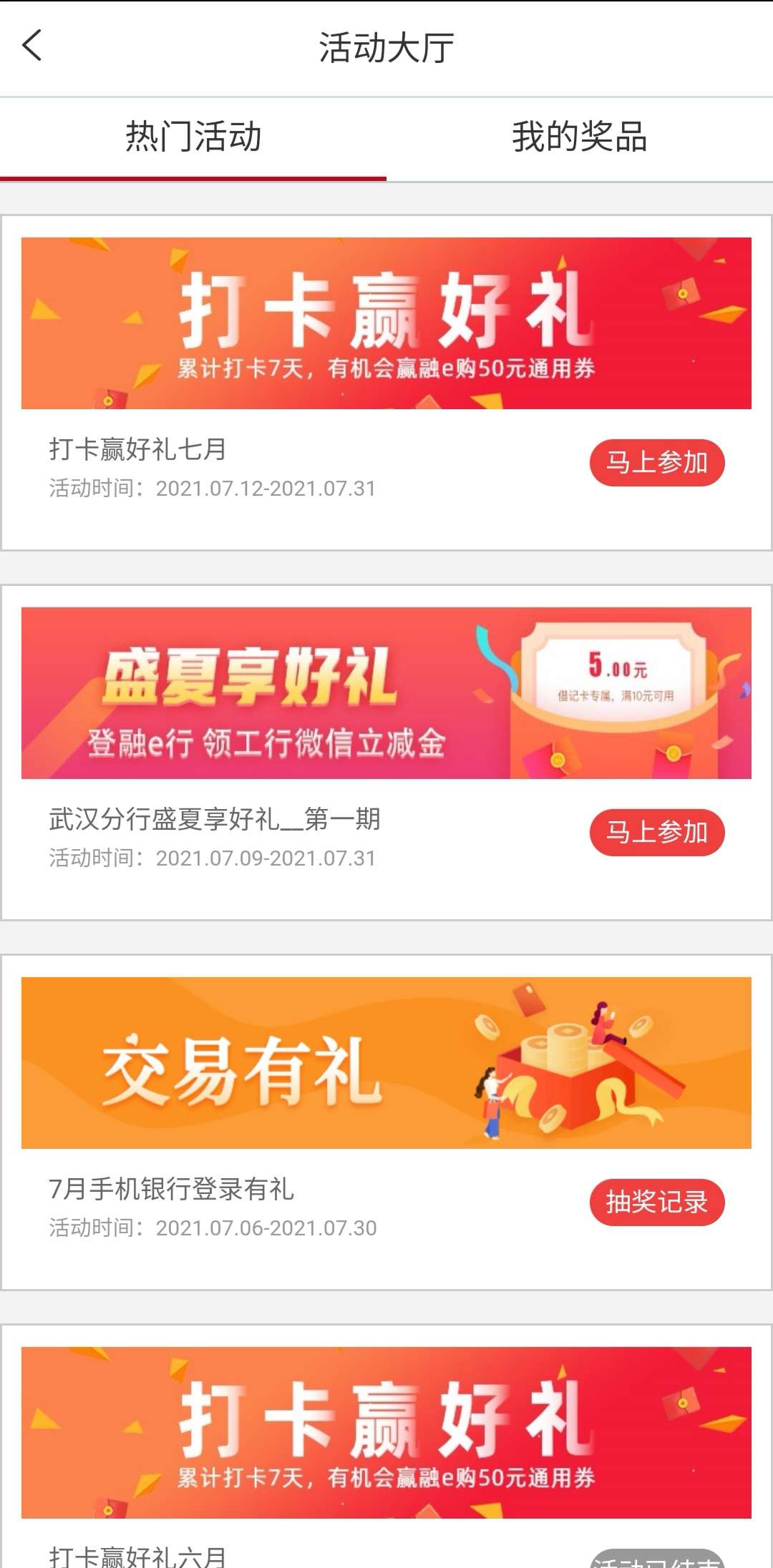This screenshot has width=773, height=1568.
Task: Open the 打卡赢好礼六月 banner
Action: (386, 1432)
